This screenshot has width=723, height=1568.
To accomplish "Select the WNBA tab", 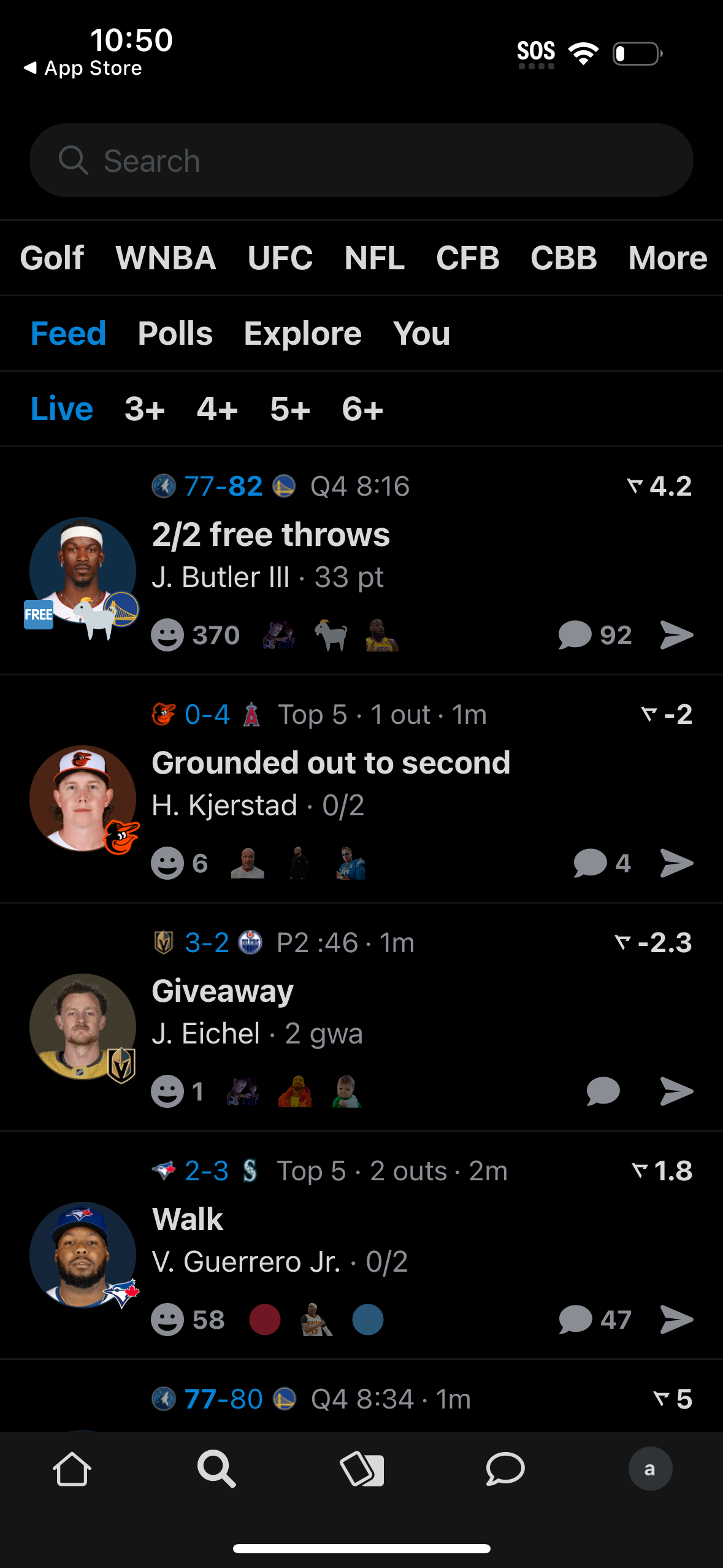I will pos(166,258).
